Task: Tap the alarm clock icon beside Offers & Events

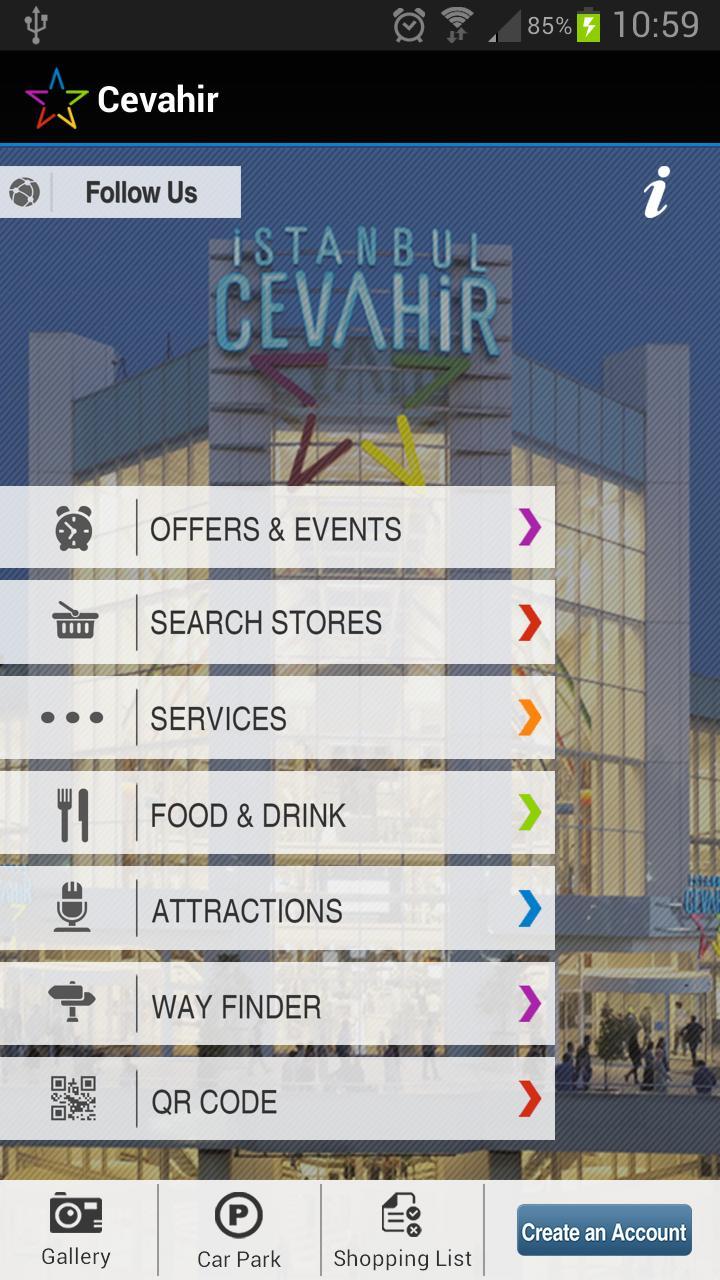Action: [73, 527]
